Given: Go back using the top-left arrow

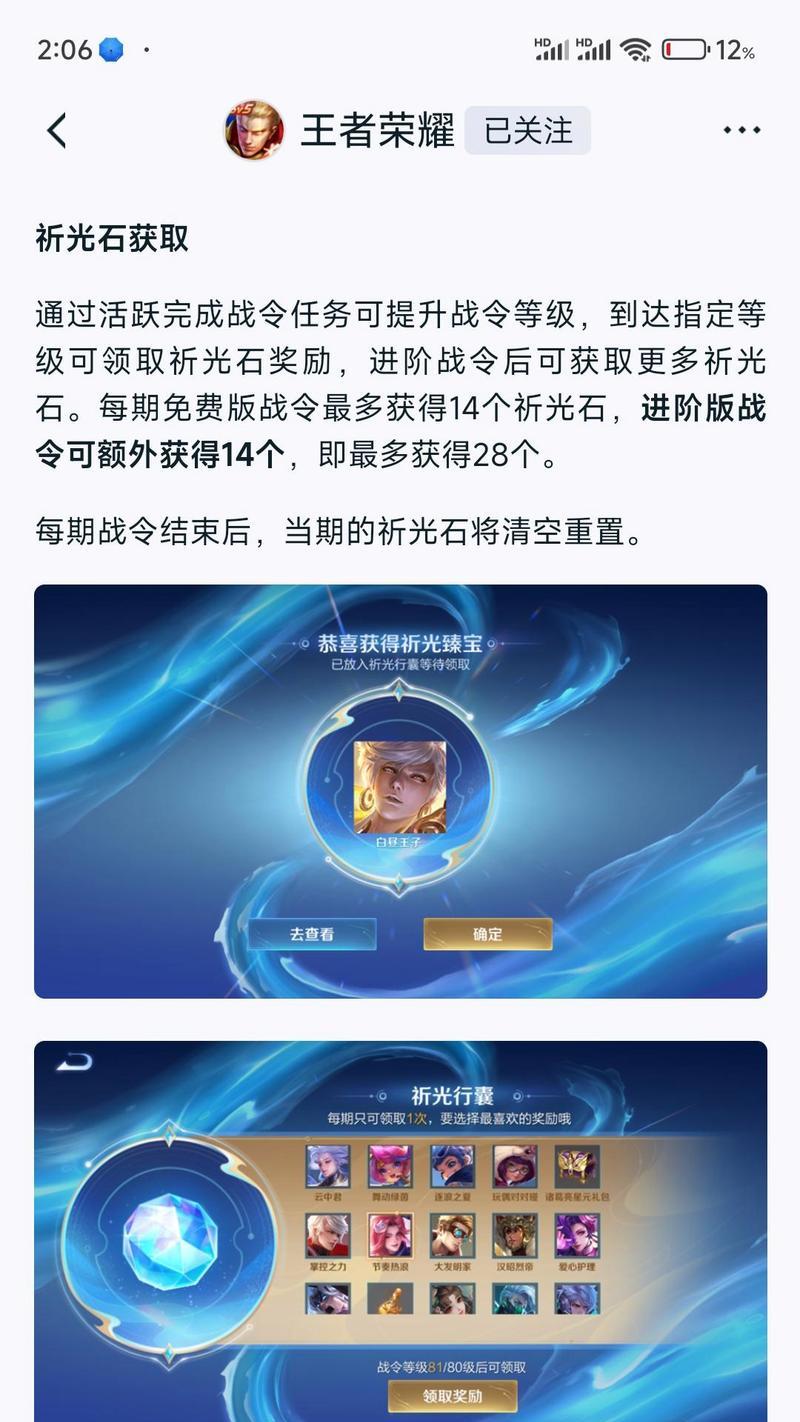Looking at the screenshot, I should 57,131.
